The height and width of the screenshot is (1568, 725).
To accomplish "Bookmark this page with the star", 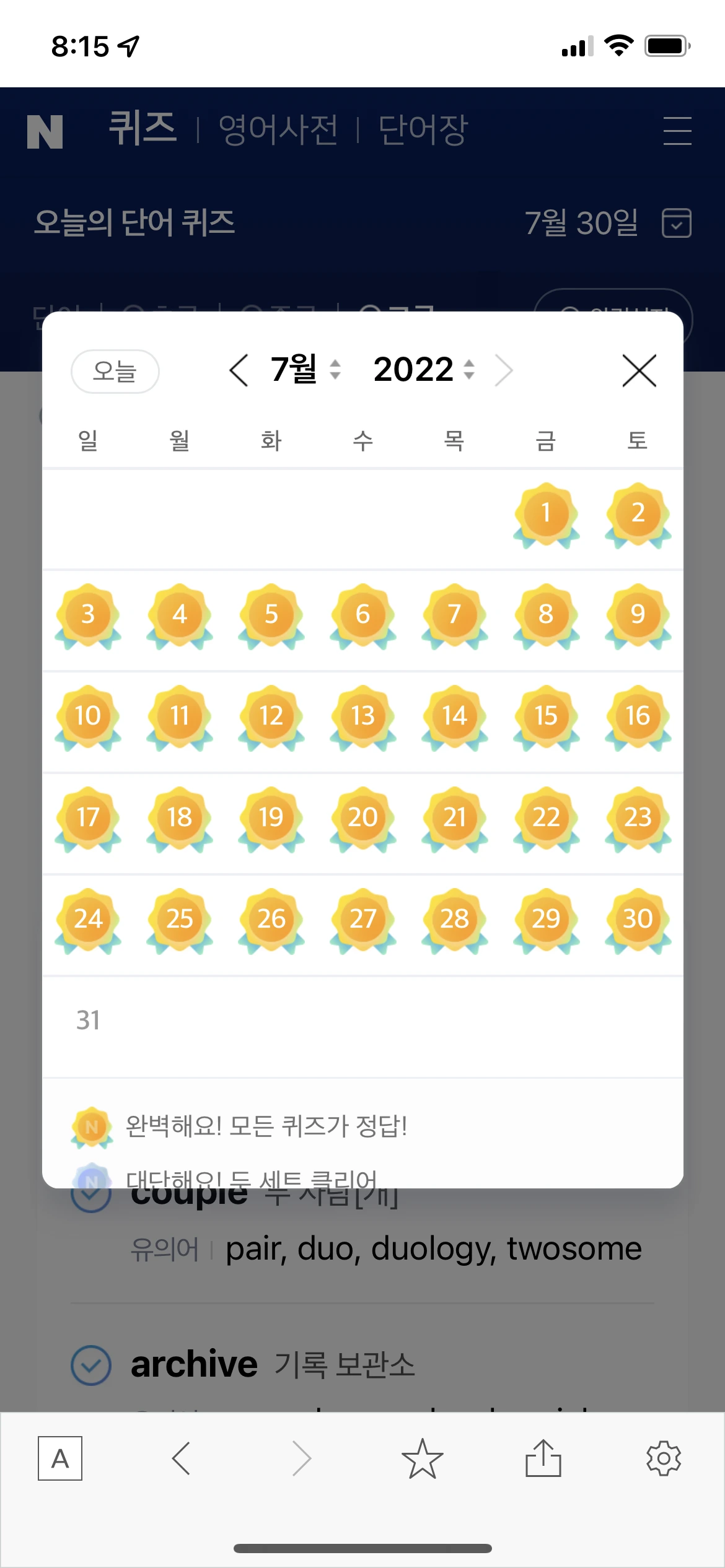I will (423, 1458).
